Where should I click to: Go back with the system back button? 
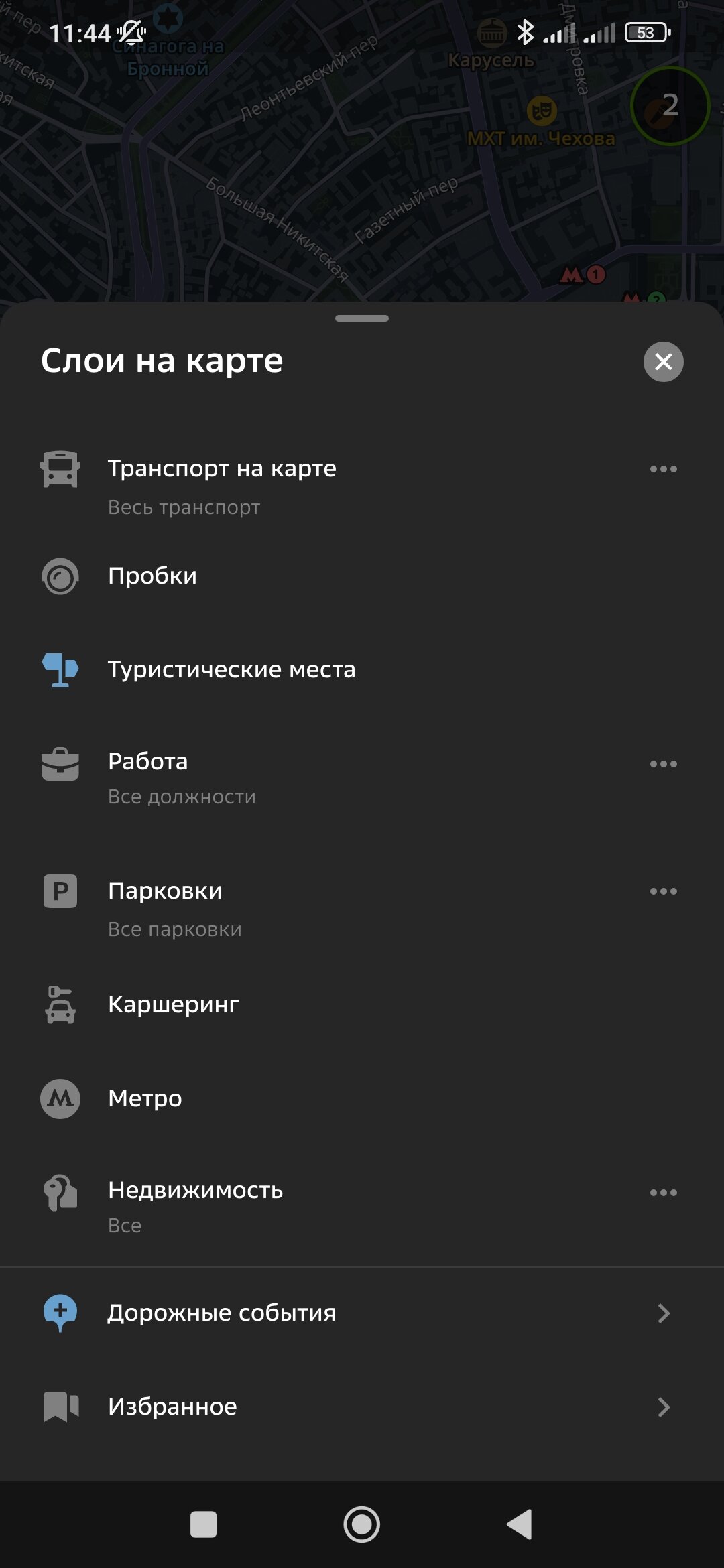(520, 1524)
